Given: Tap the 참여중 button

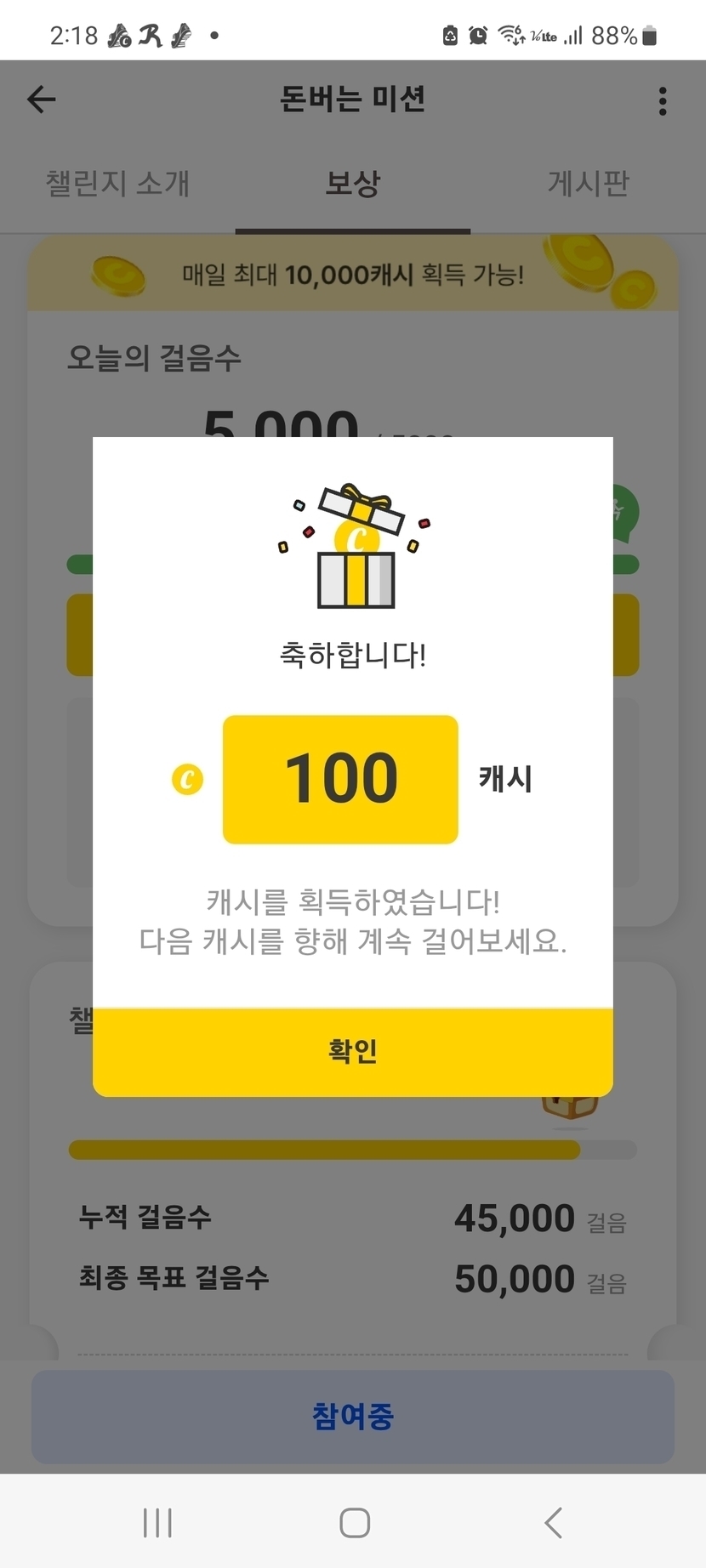Looking at the screenshot, I should [x=352, y=1417].
